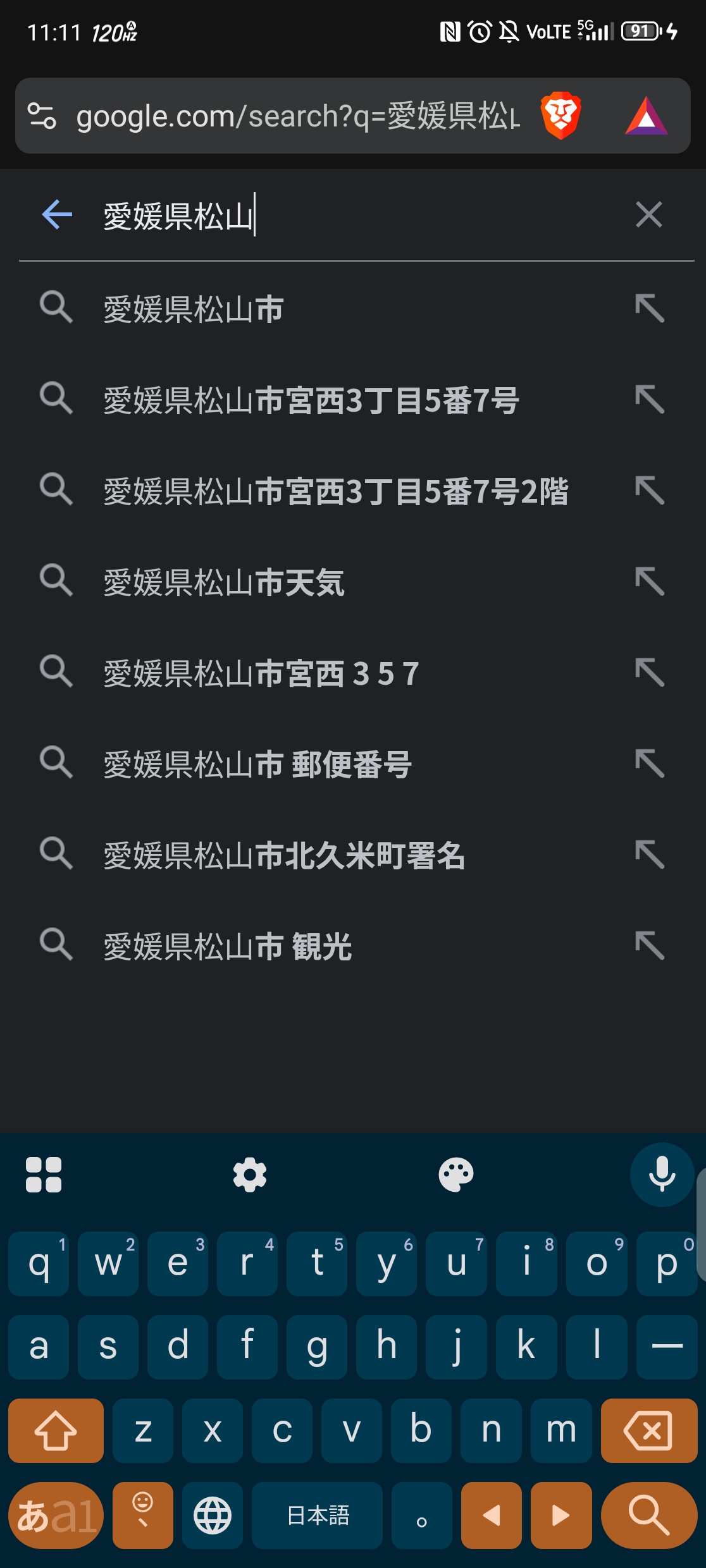Open keyboard settings gear
This screenshot has height=1568, width=706.
click(x=250, y=1175)
